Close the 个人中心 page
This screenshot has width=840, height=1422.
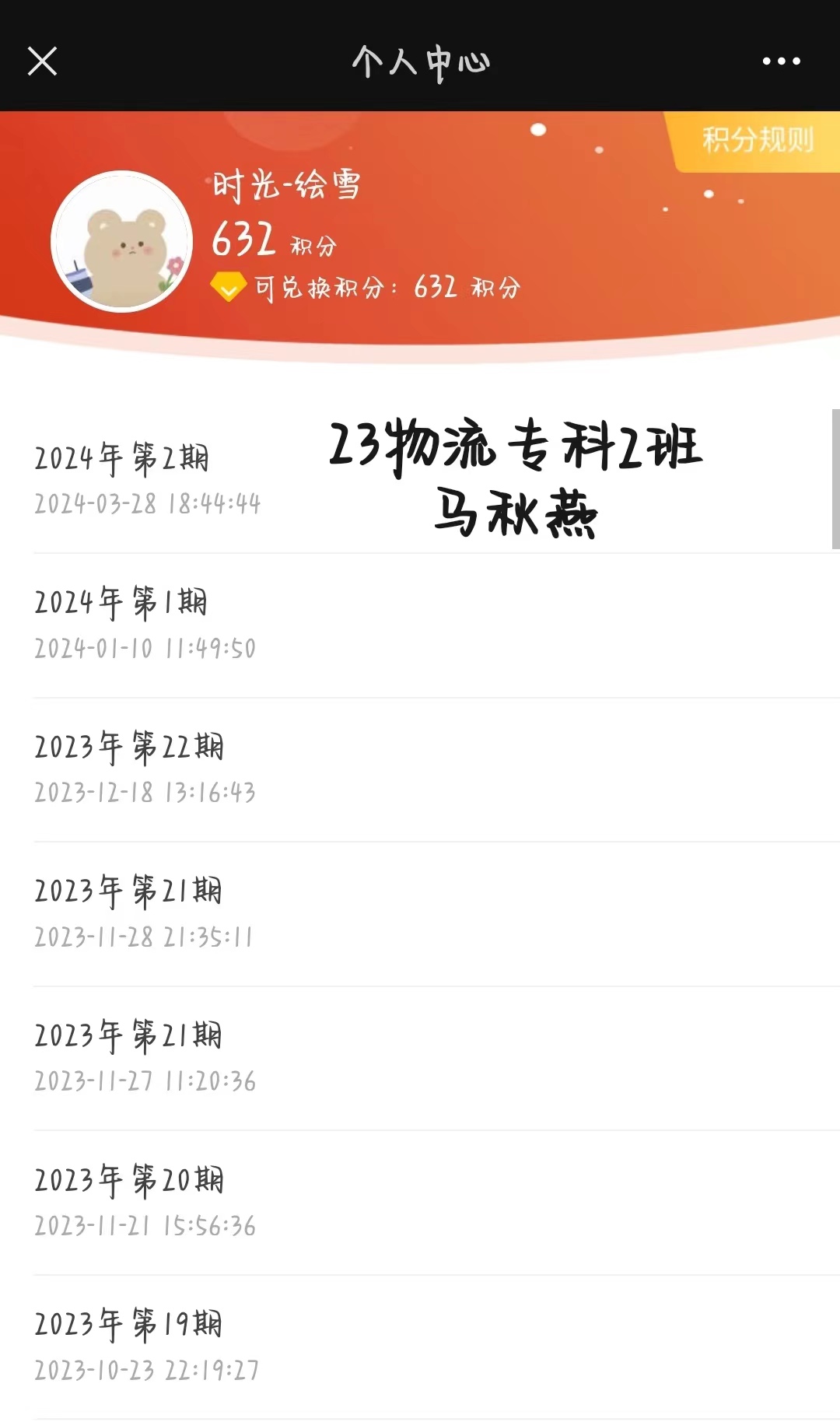click(x=42, y=61)
